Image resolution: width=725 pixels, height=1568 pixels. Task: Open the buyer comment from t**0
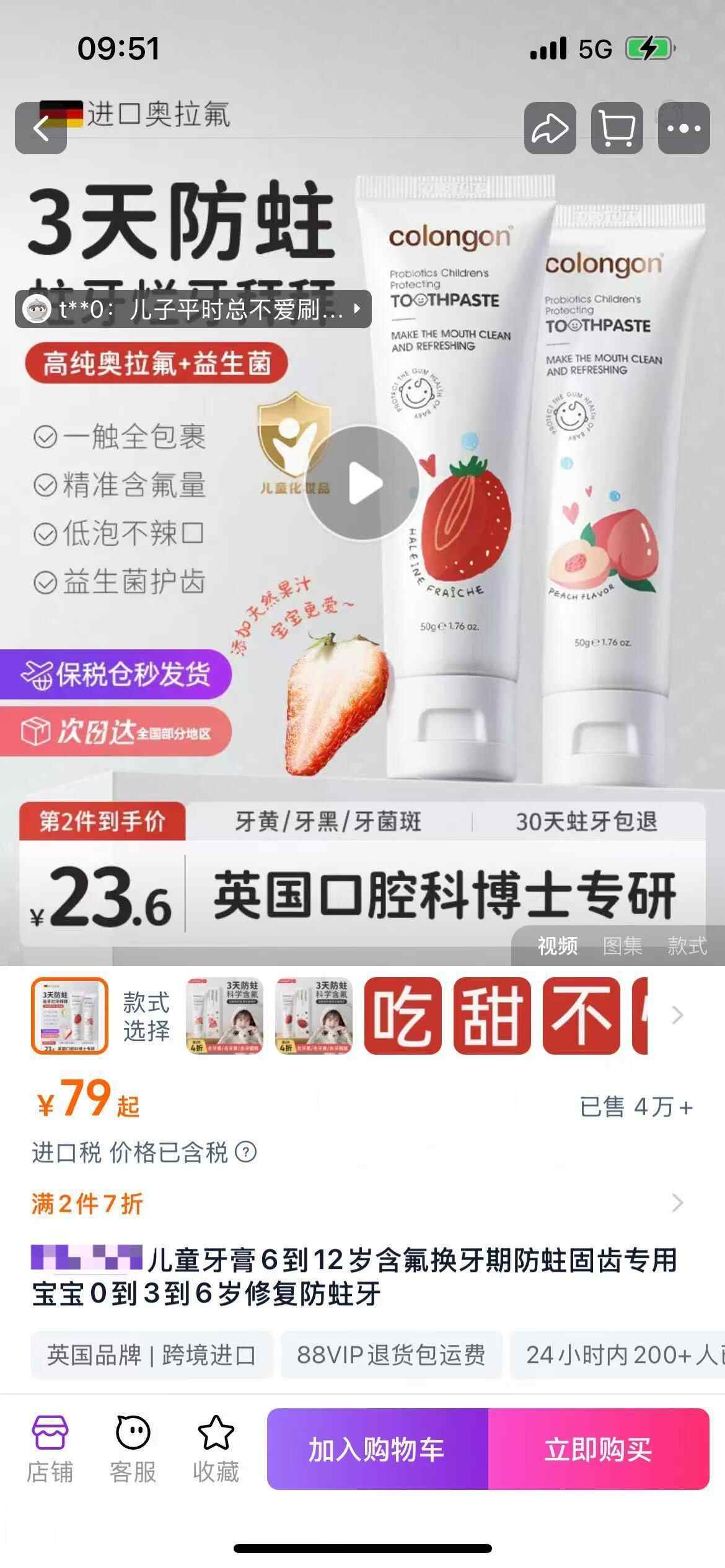point(193,309)
